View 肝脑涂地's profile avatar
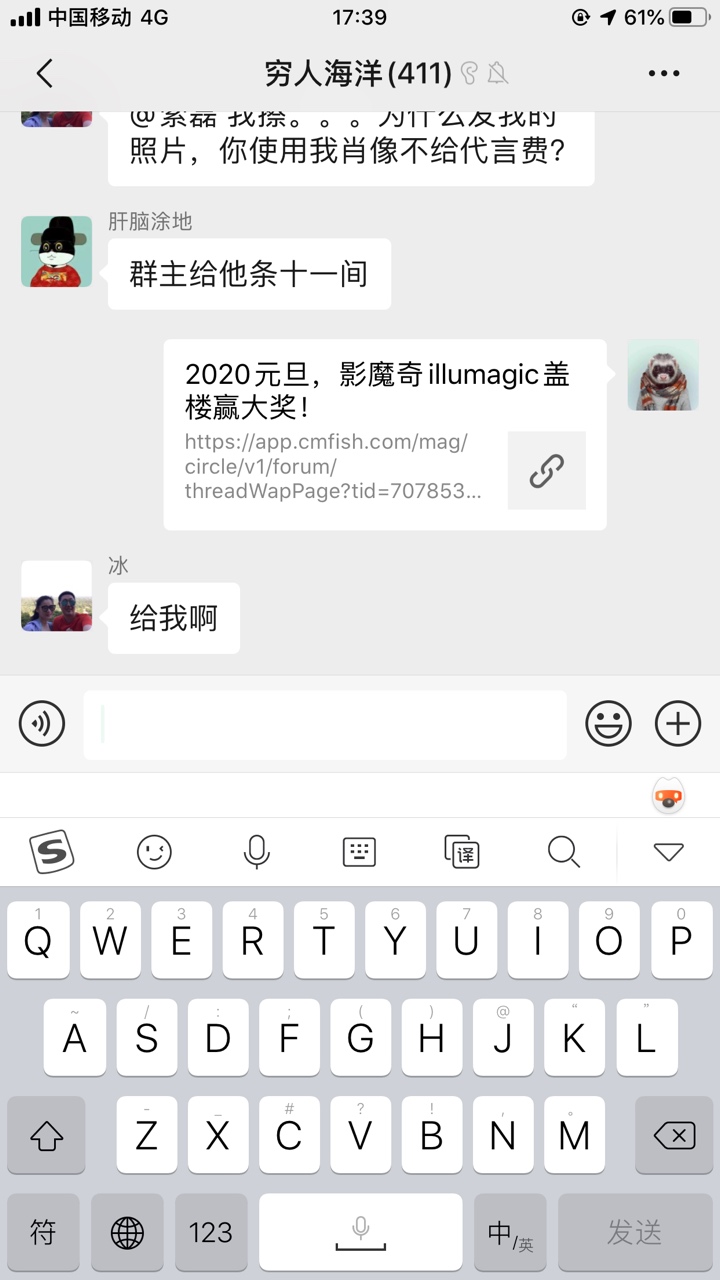720x1280 pixels. point(57,251)
